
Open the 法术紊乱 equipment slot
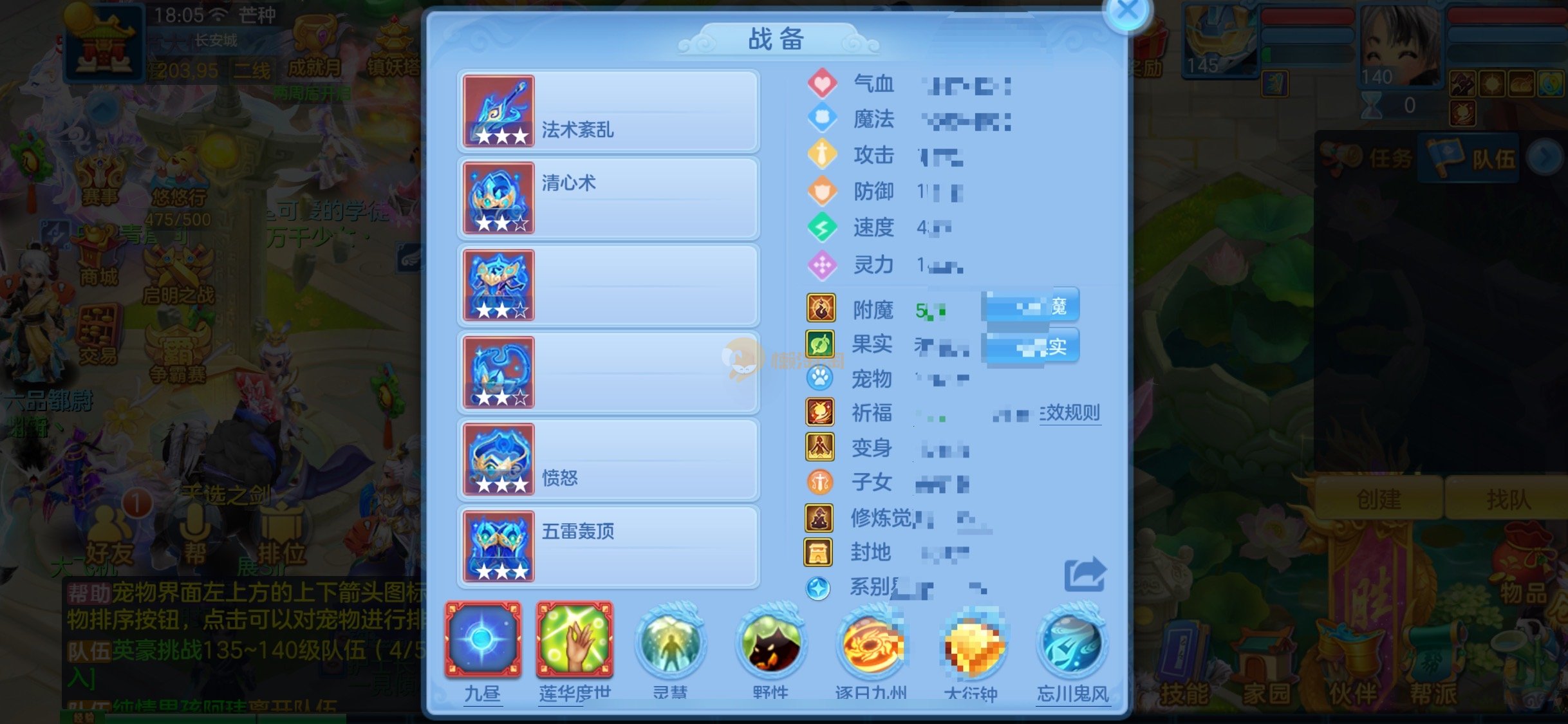pos(608,111)
